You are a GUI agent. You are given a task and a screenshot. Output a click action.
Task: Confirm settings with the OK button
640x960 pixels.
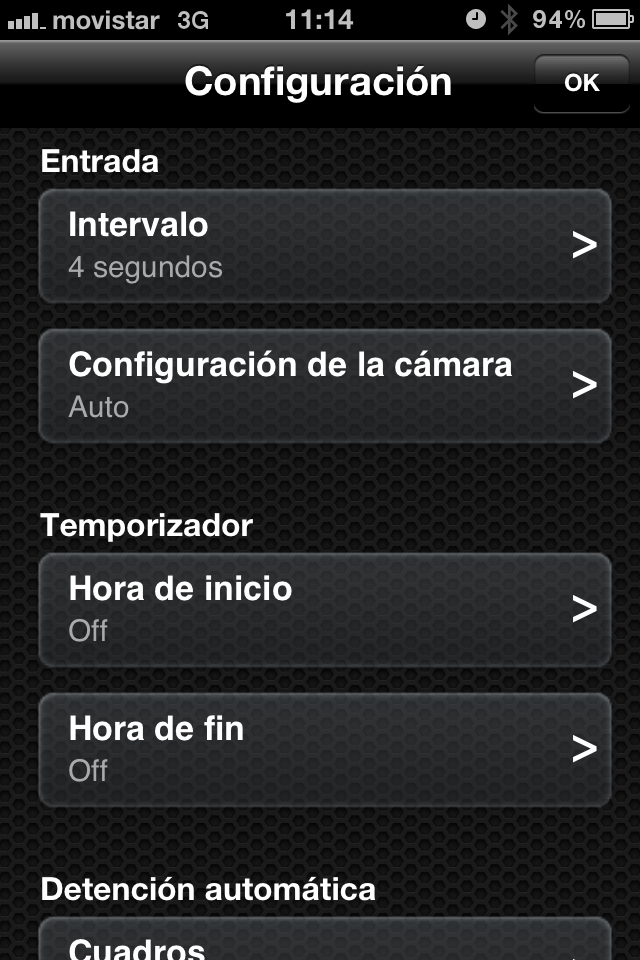point(581,83)
